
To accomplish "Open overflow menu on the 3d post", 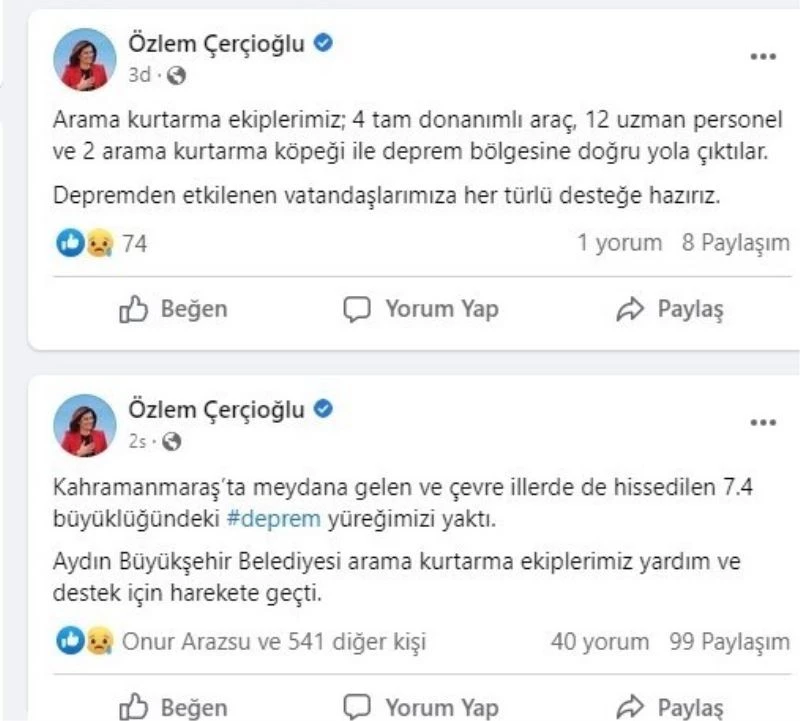I will coord(763,56).
